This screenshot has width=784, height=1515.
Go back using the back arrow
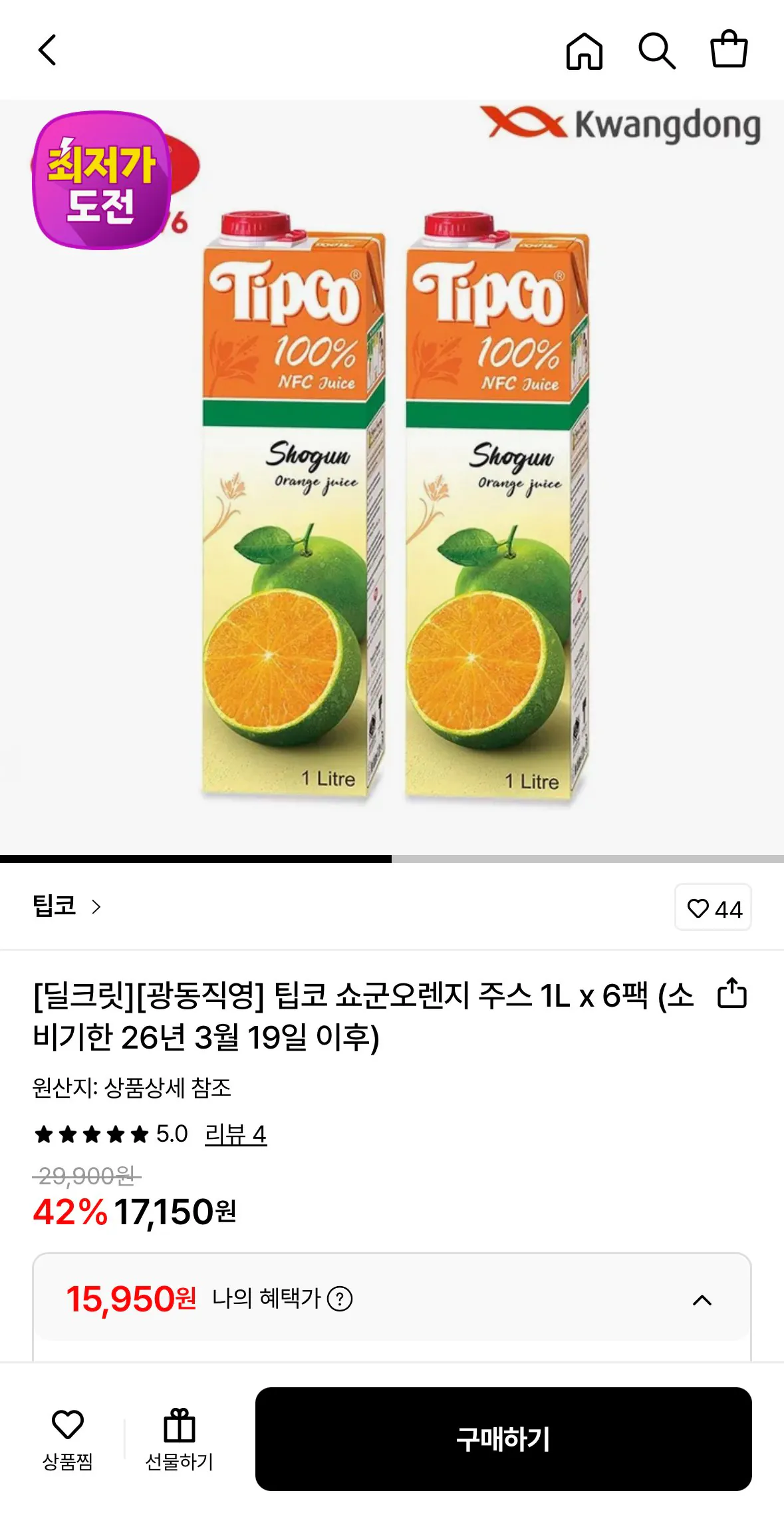(48, 51)
